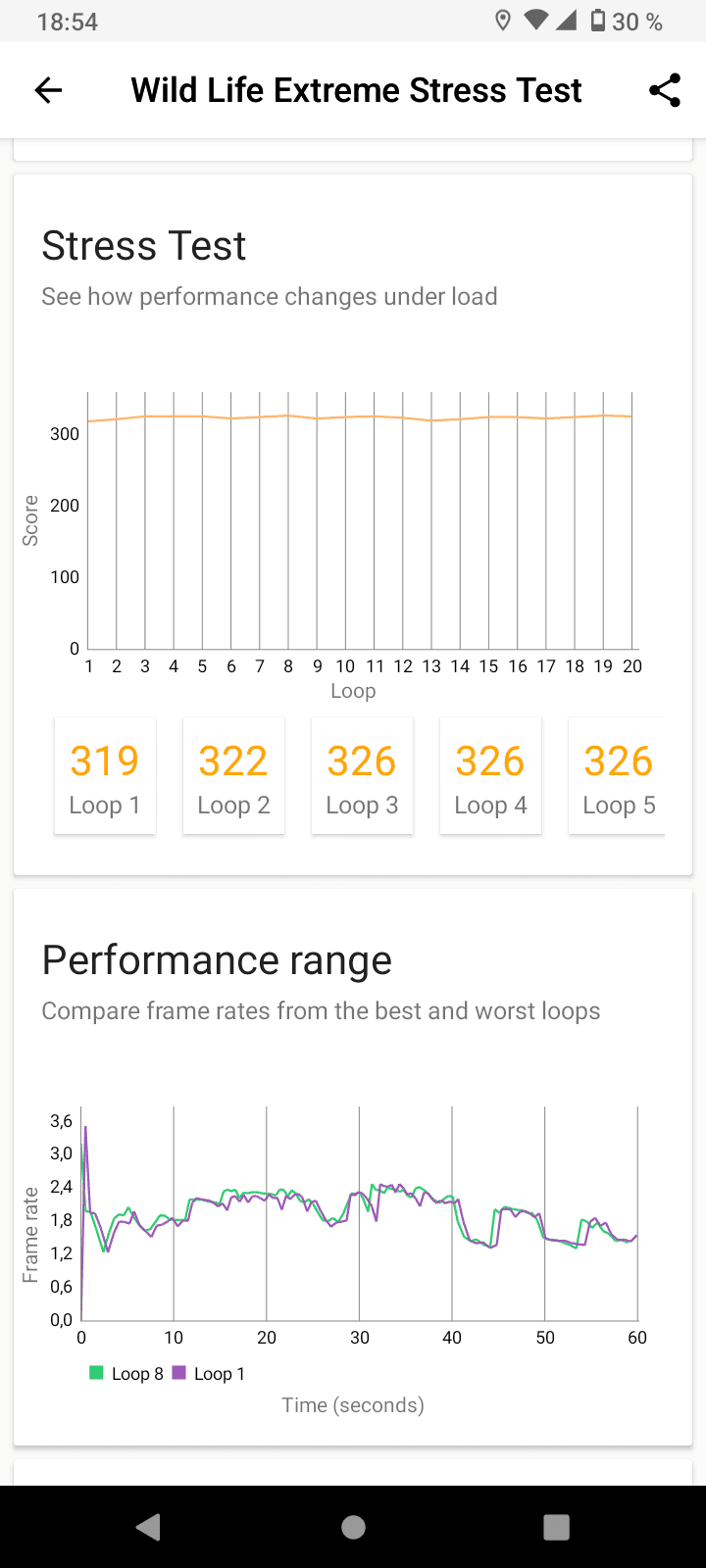Open recent apps from navigation bar
The width and height of the screenshot is (706, 1568).
coord(556,1527)
